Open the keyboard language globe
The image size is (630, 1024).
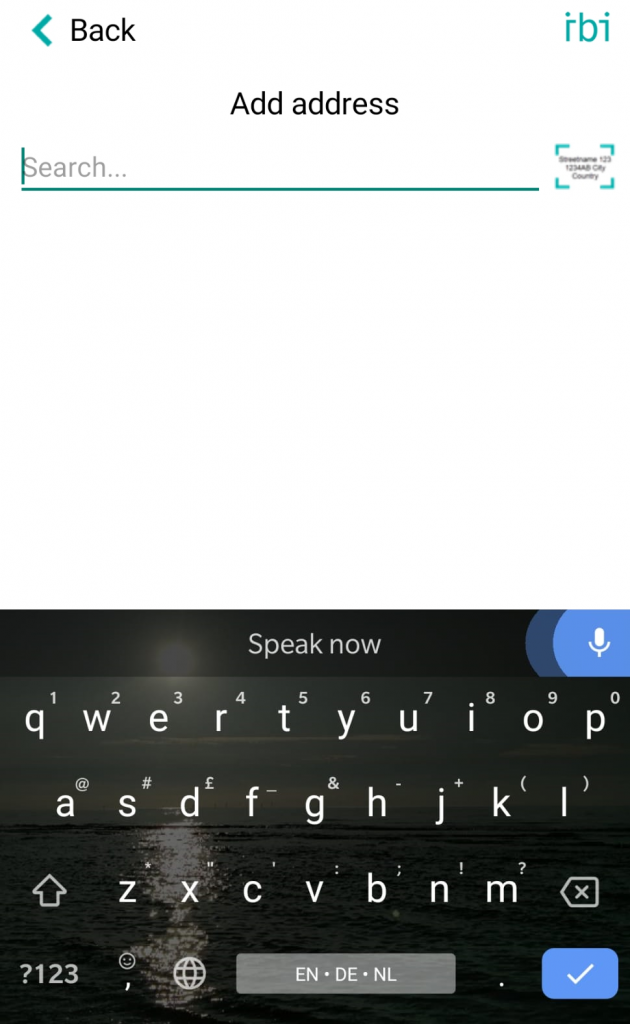click(189, 973)
